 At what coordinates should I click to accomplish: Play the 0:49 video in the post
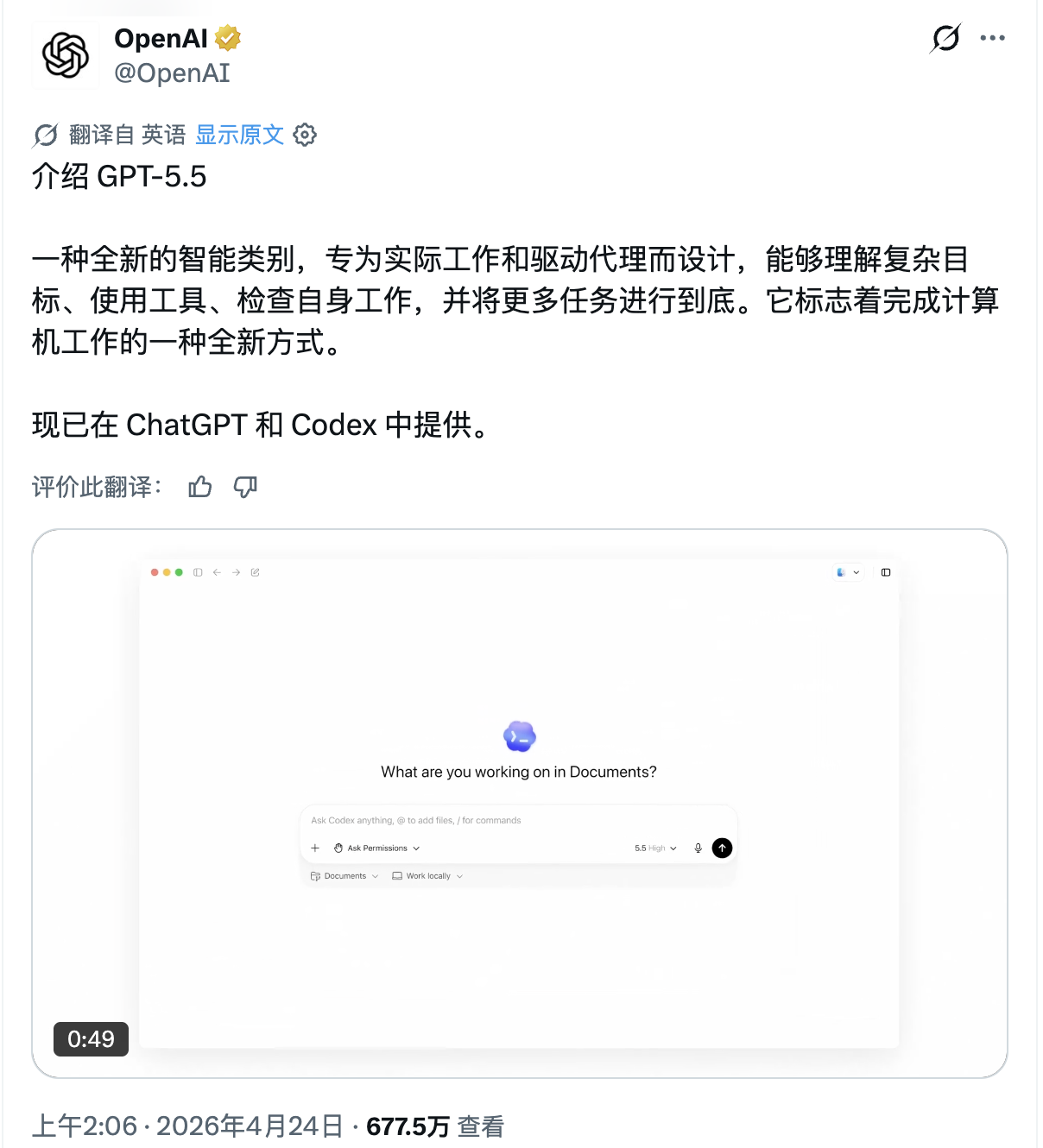(520, 804)
